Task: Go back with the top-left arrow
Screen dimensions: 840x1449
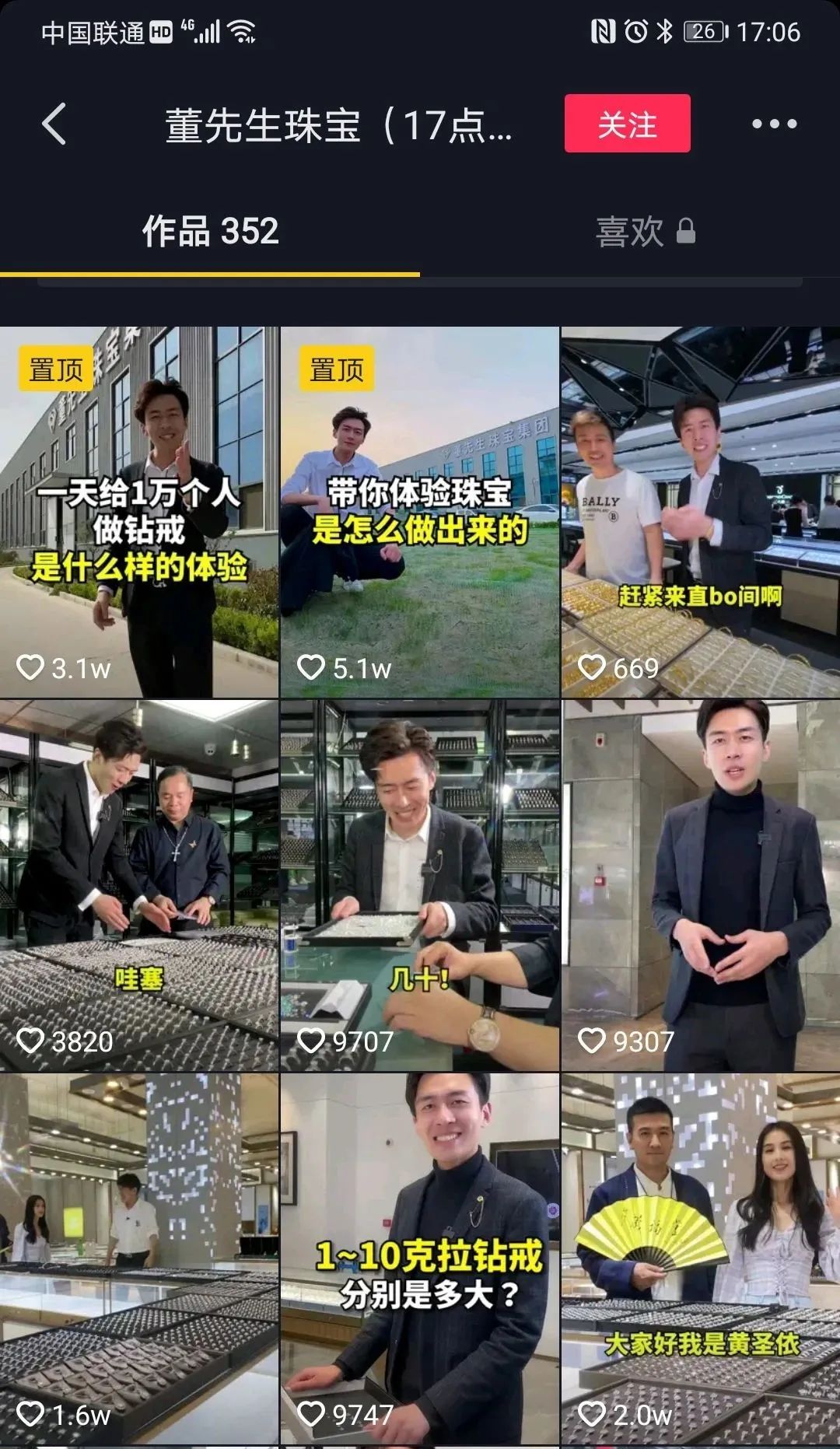Action: 54,124
